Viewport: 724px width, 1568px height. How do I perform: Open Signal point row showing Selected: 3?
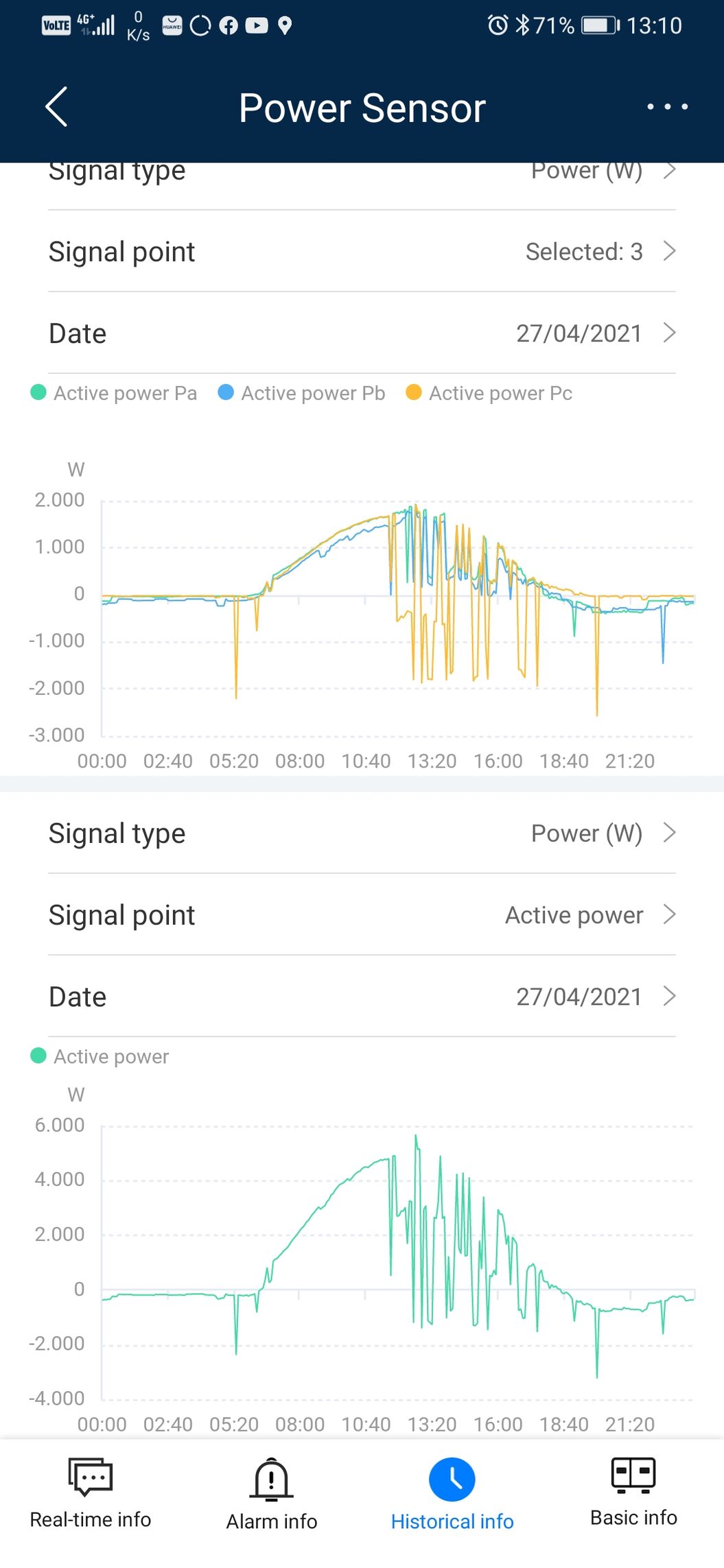362,252
